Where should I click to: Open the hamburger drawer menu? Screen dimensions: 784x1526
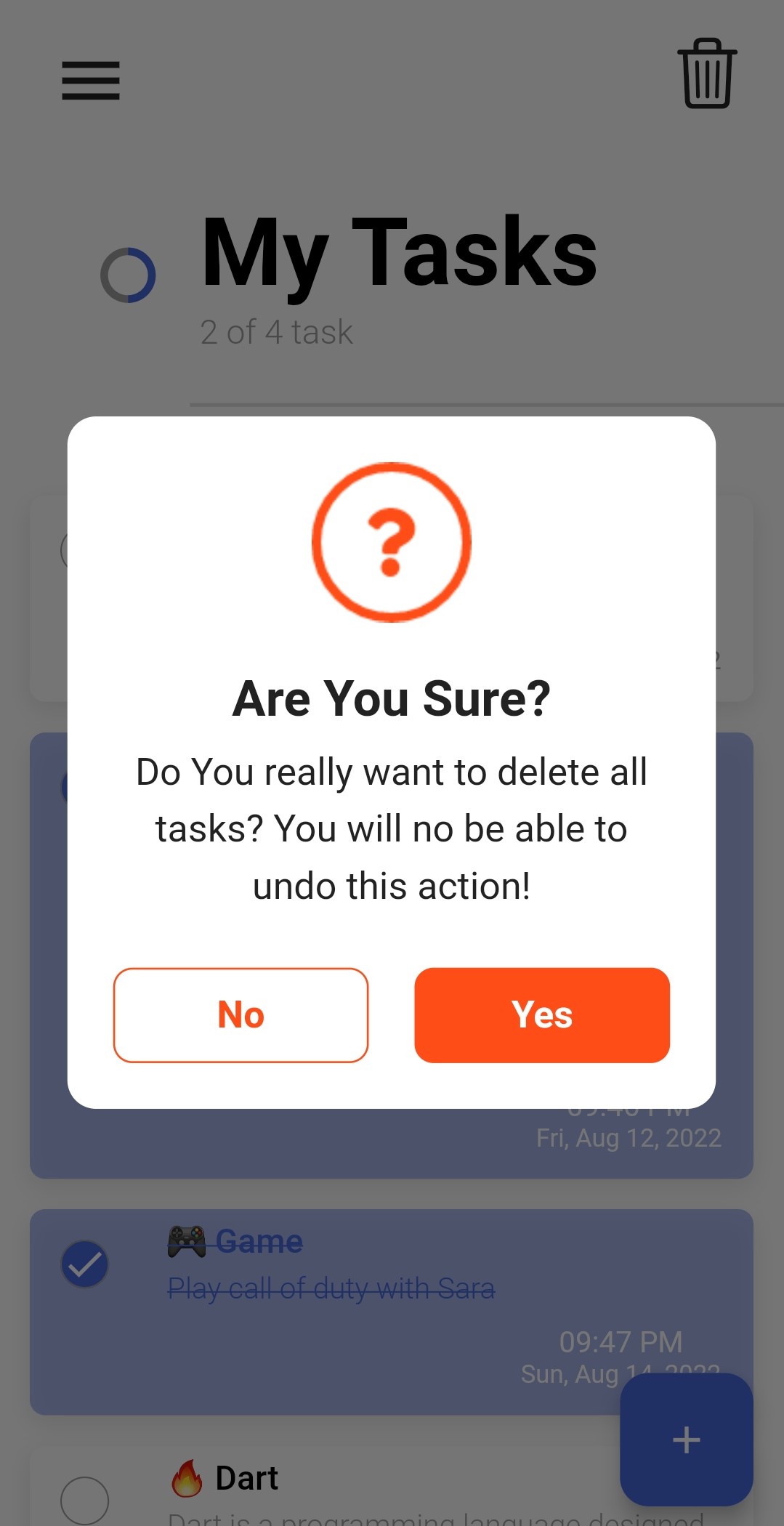coord(91,80)
